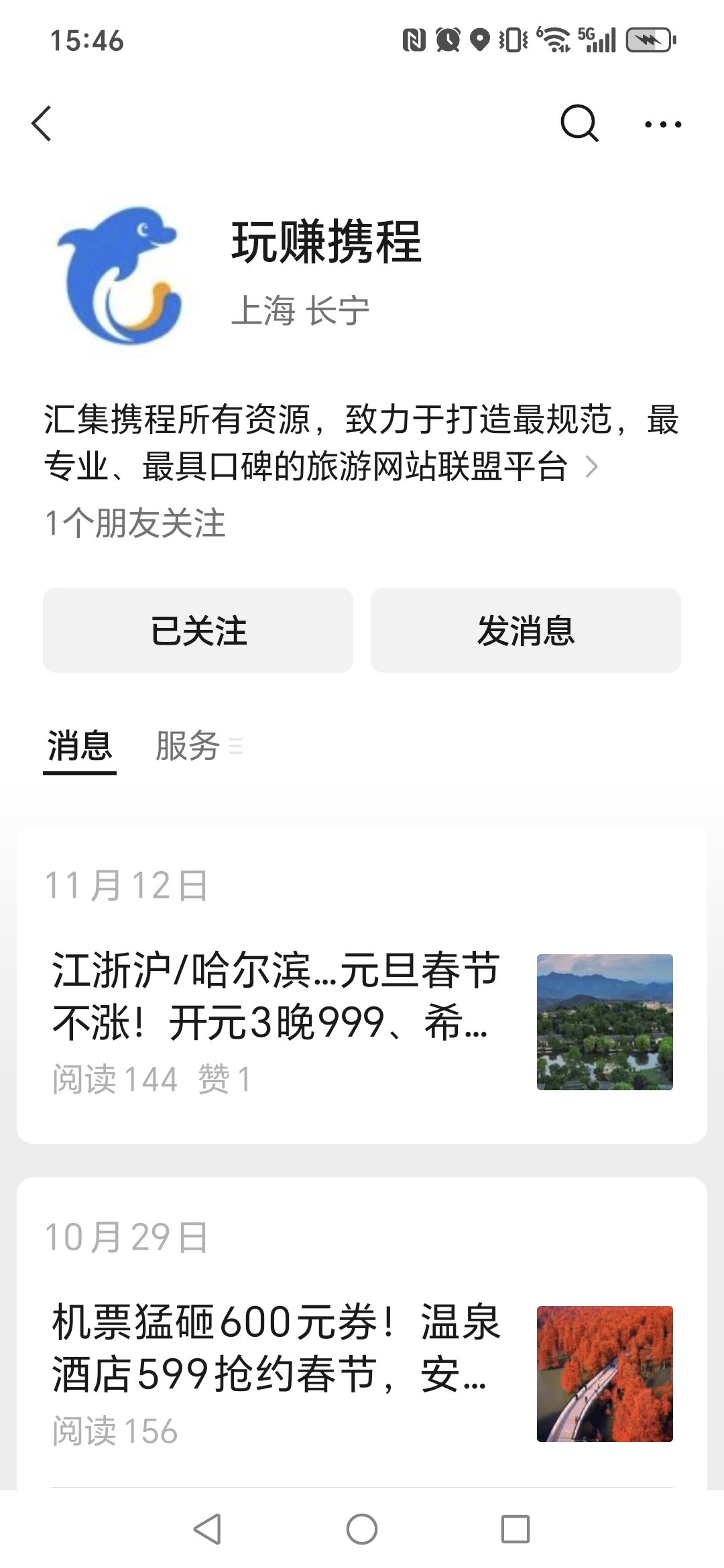This screenshot has width=724, height=1568.
Task: Expand the account description with the chevron
Action: pos(591,466)
